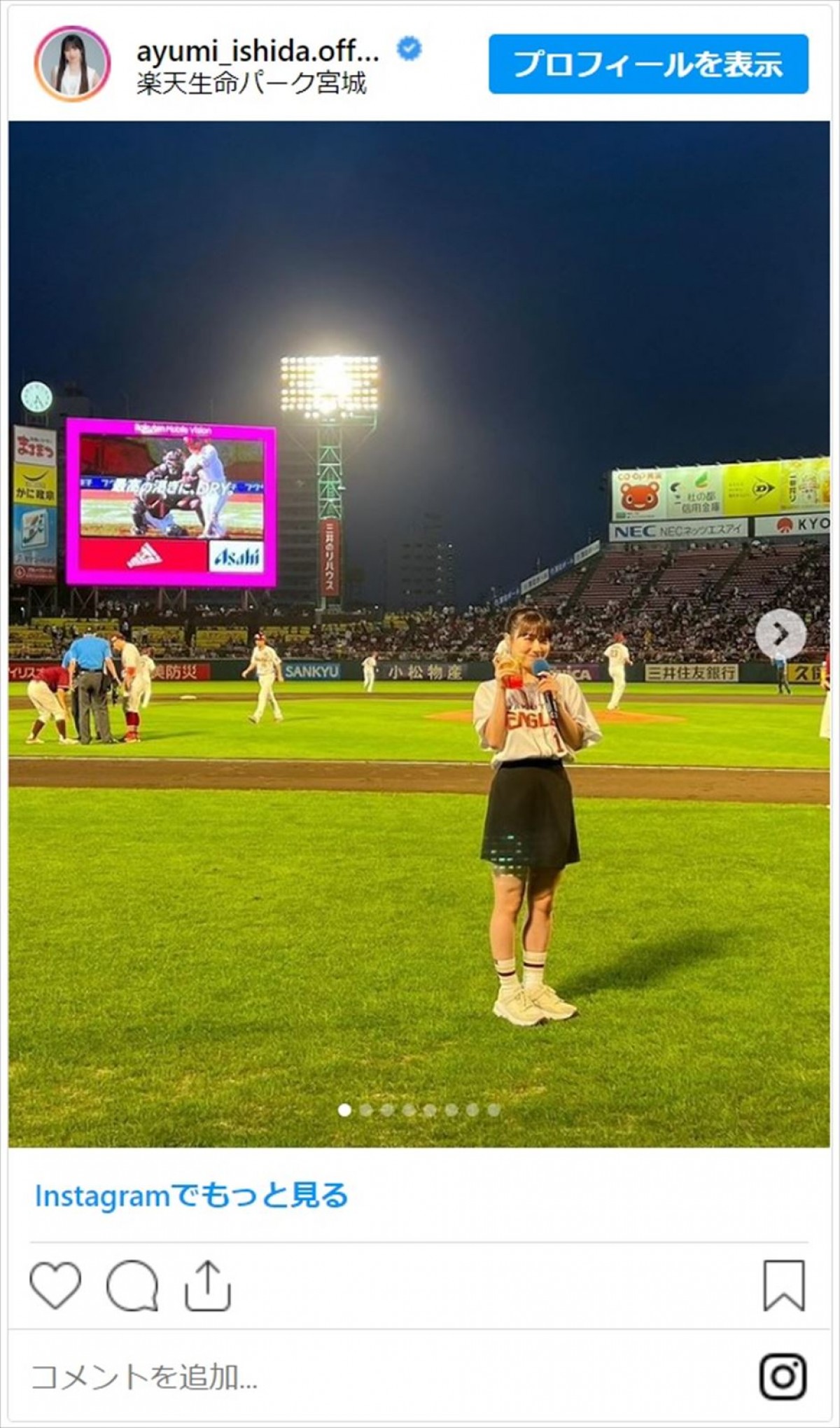
Task: Open ayumi_ishida profile avatar
Action: 72,64
